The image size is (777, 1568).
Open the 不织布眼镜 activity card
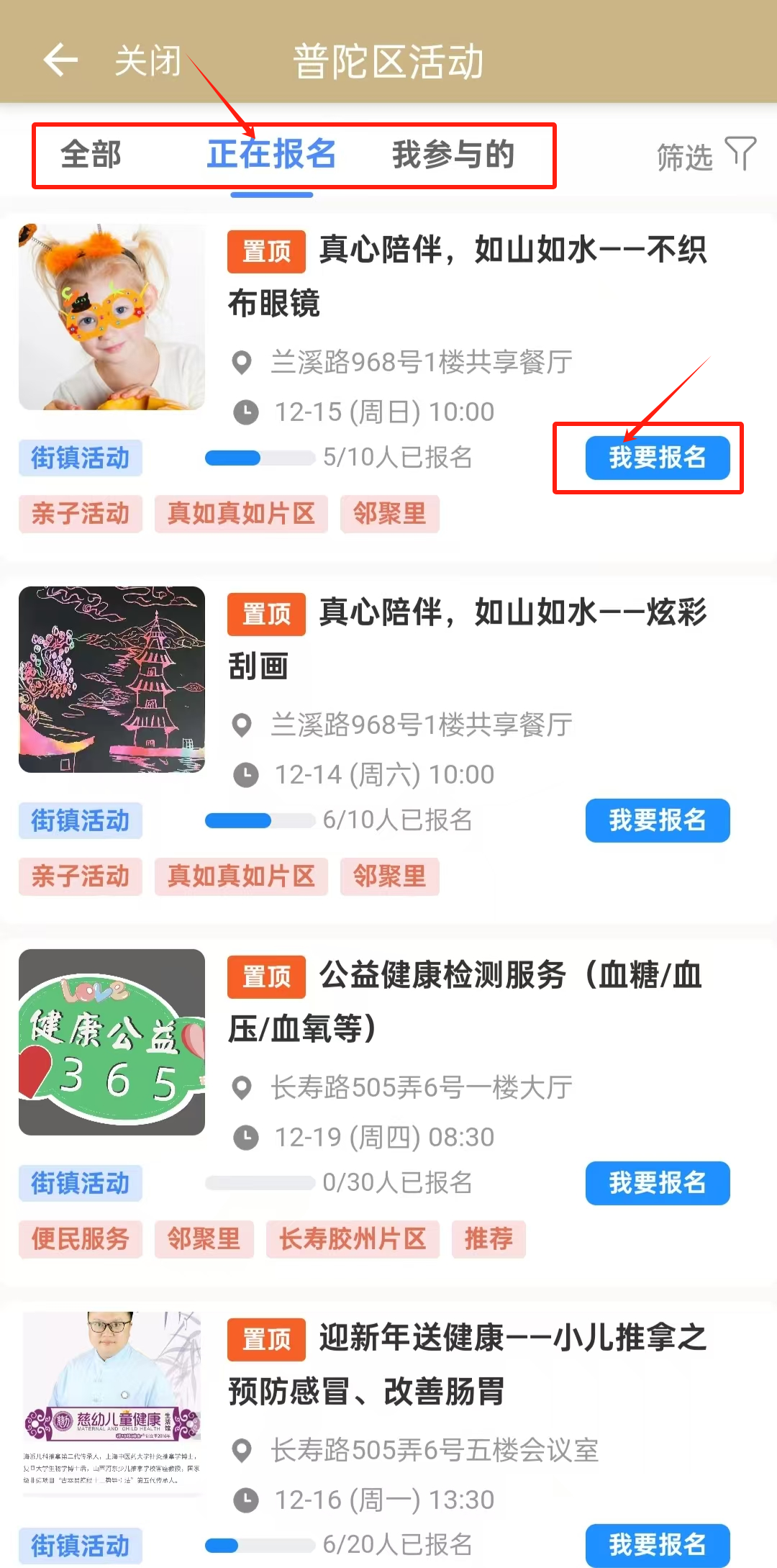[468, 276]
